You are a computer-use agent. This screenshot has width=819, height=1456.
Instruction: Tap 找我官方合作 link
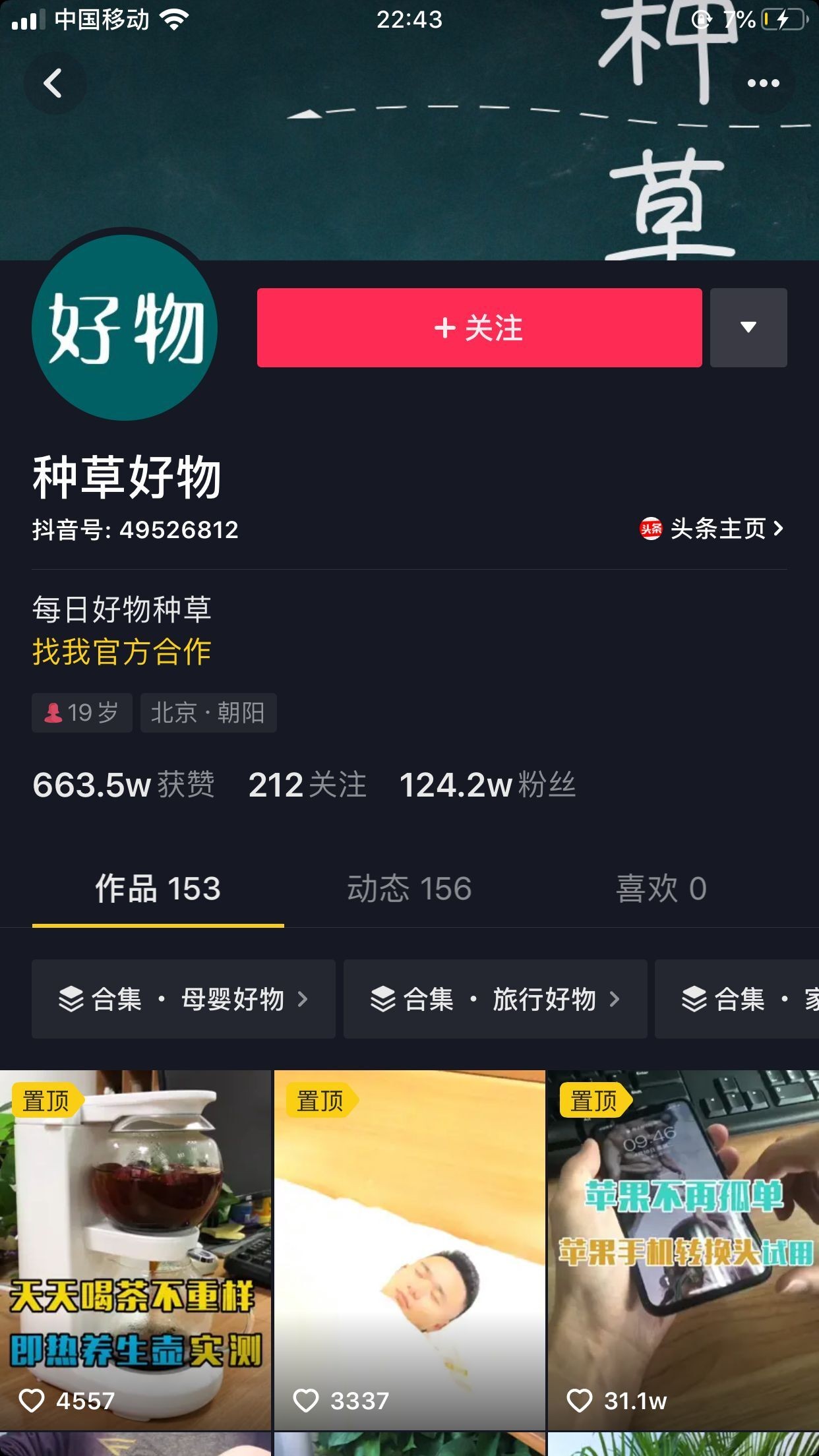click(122, 652)
